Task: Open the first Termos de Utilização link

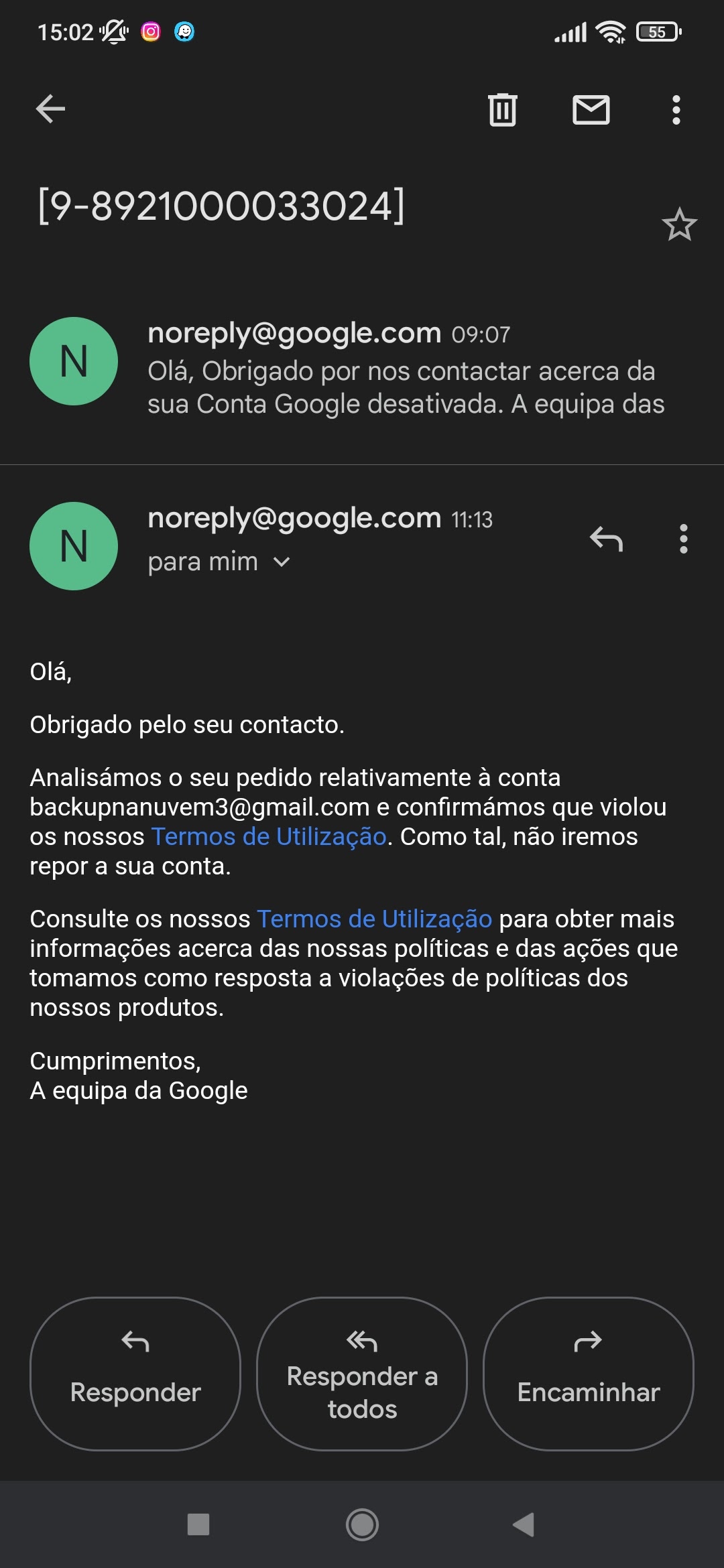Action: 269,837
